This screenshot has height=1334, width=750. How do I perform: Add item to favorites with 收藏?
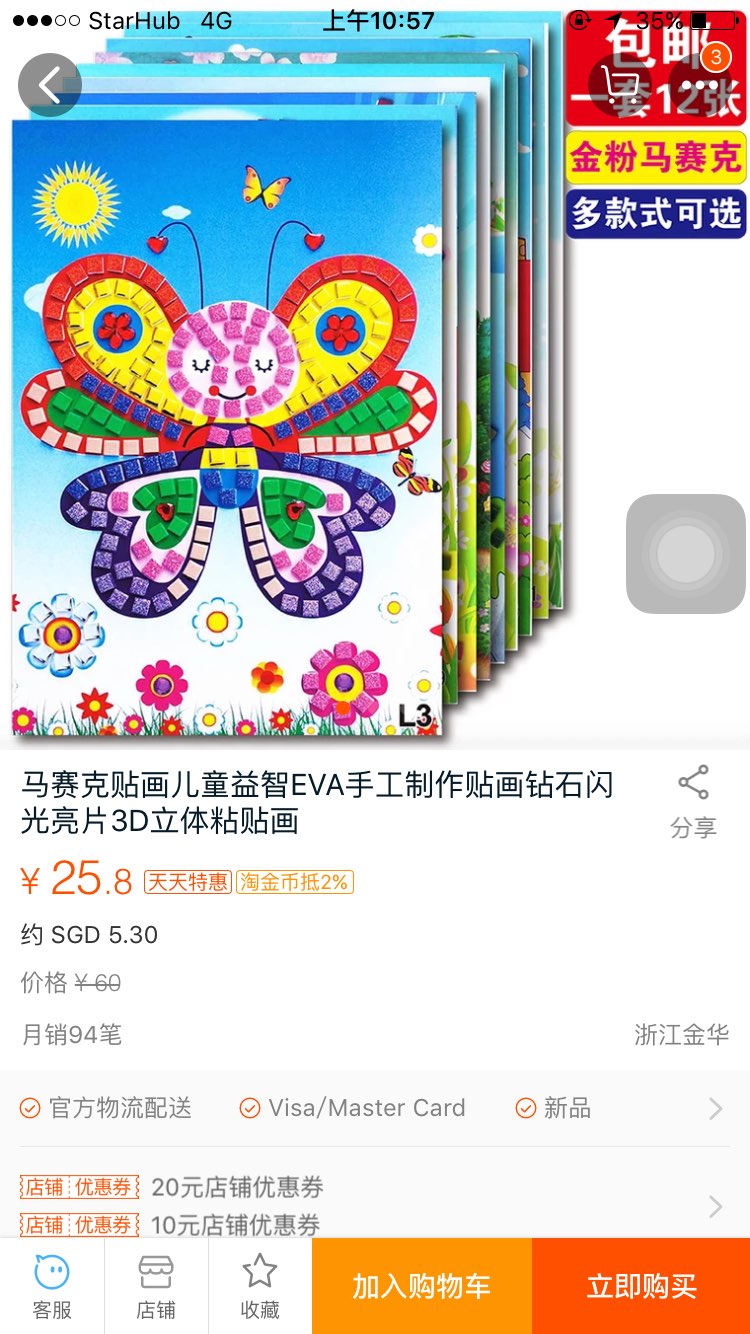click(x=260, y=1286)
